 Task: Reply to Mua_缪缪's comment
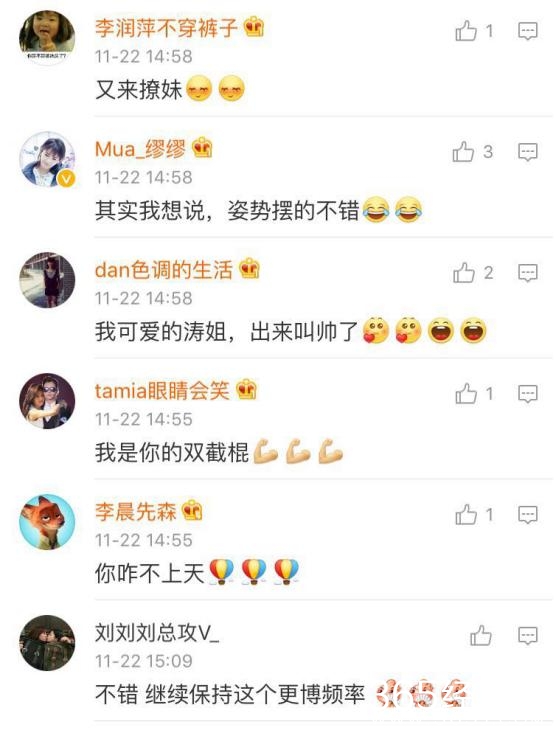point(528,152)
